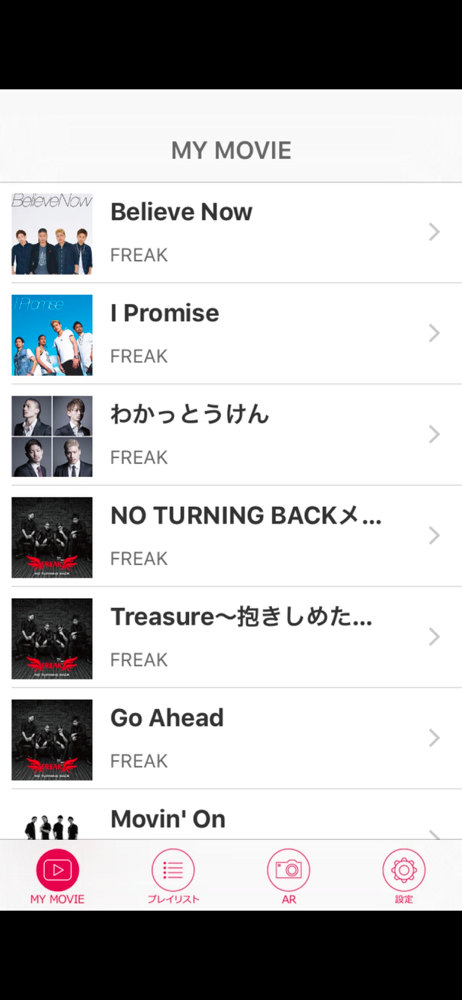The height and width of the screenshot is (1000, 462).
Task: Go to the 設定 tab
Action: [404, 876]
